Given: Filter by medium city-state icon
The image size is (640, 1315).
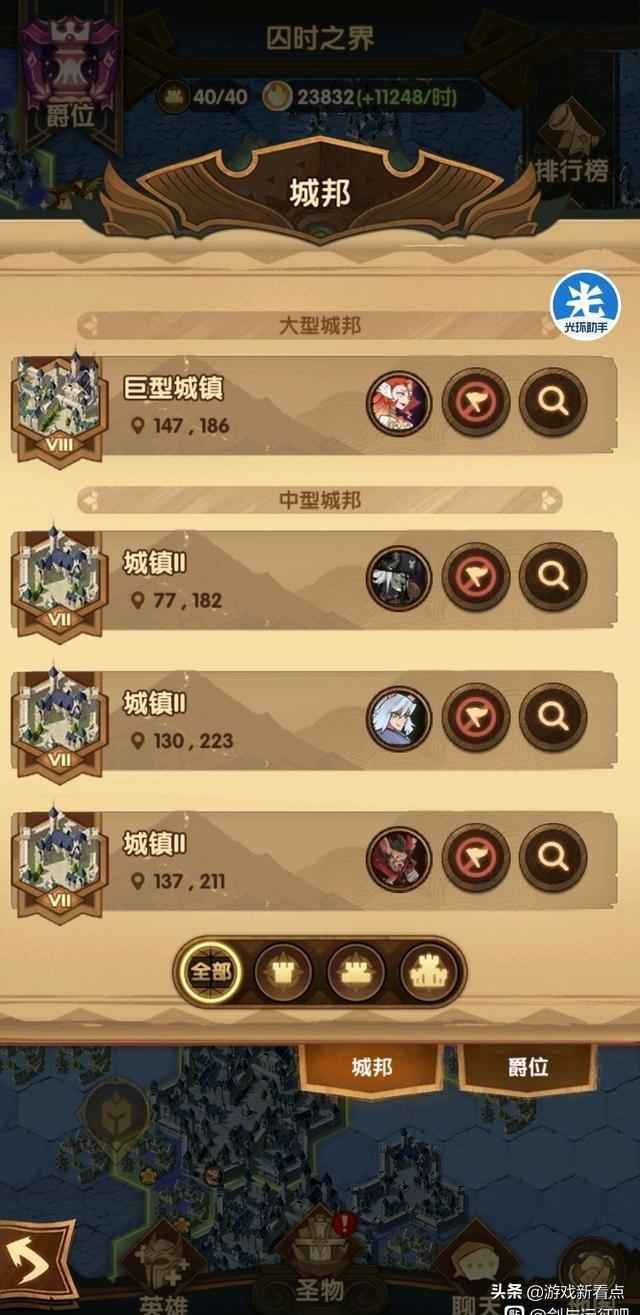Looking at the screenshot, I should click(355, 971).
